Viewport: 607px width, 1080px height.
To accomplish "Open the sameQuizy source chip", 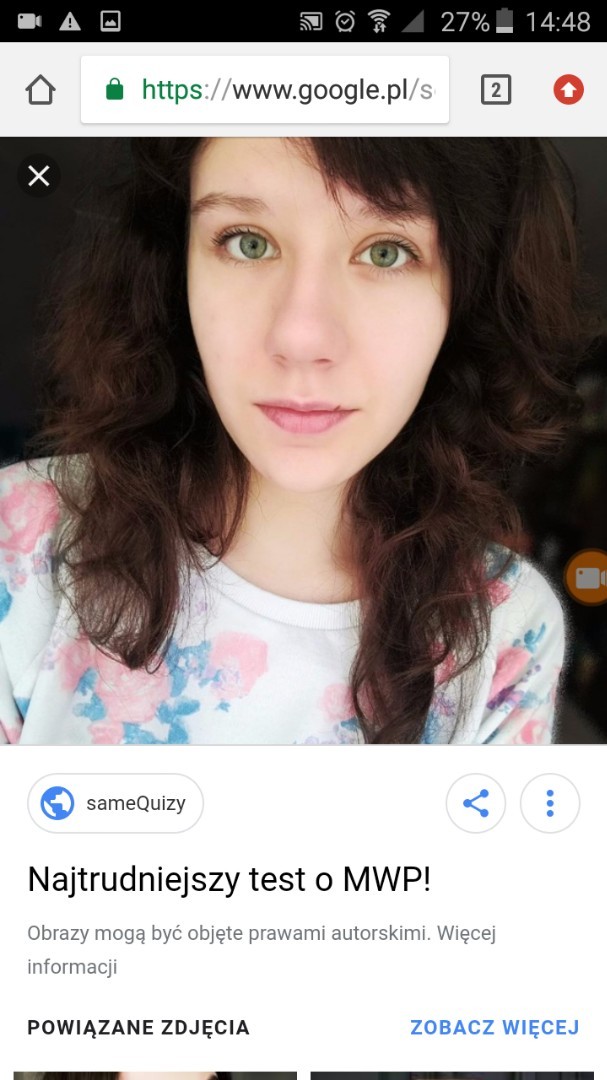I will pos(115,803).
